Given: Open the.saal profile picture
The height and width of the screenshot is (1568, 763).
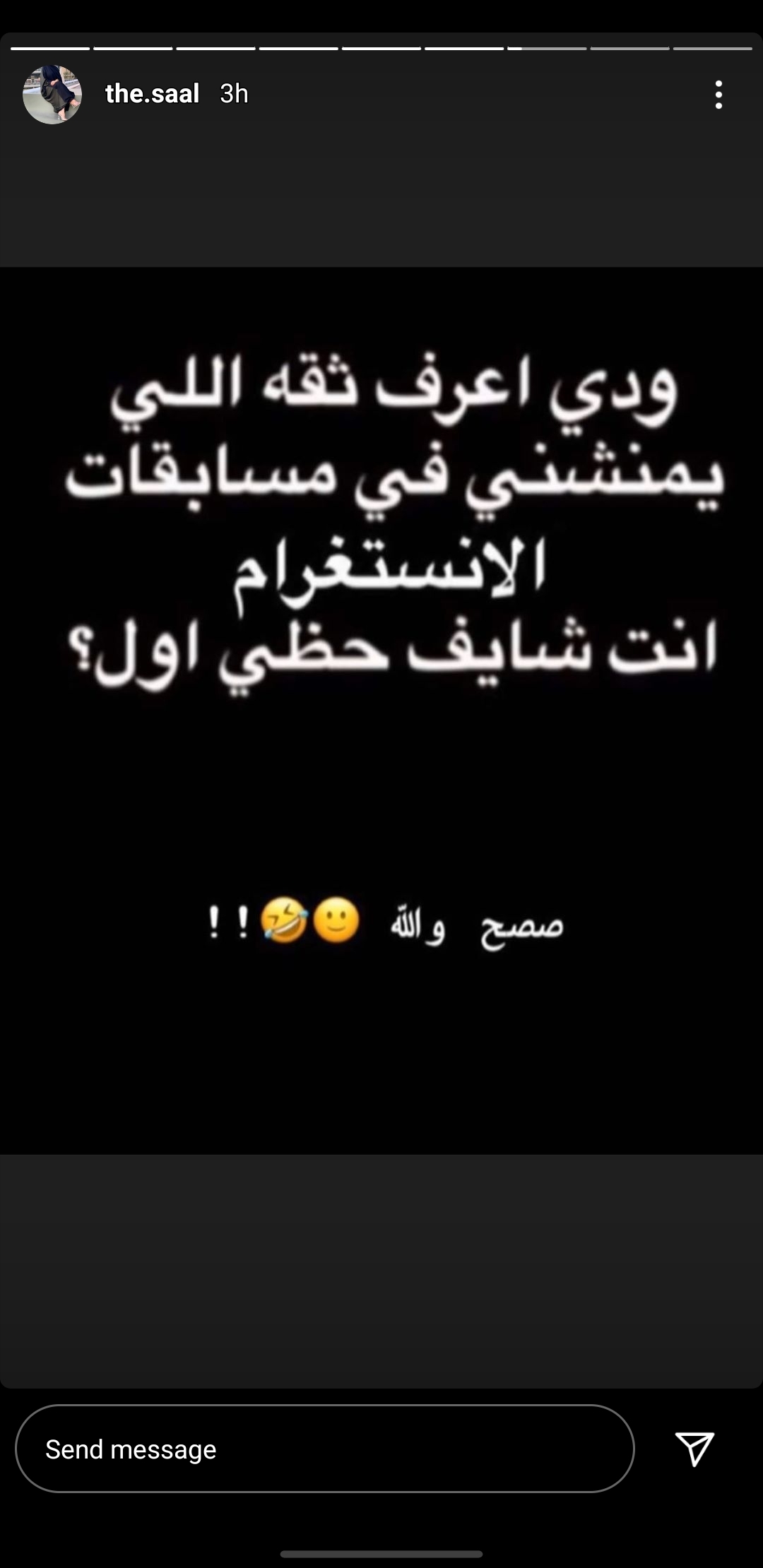Looking at the screenshot, I should pyautogui.click(x=52, y=95).
